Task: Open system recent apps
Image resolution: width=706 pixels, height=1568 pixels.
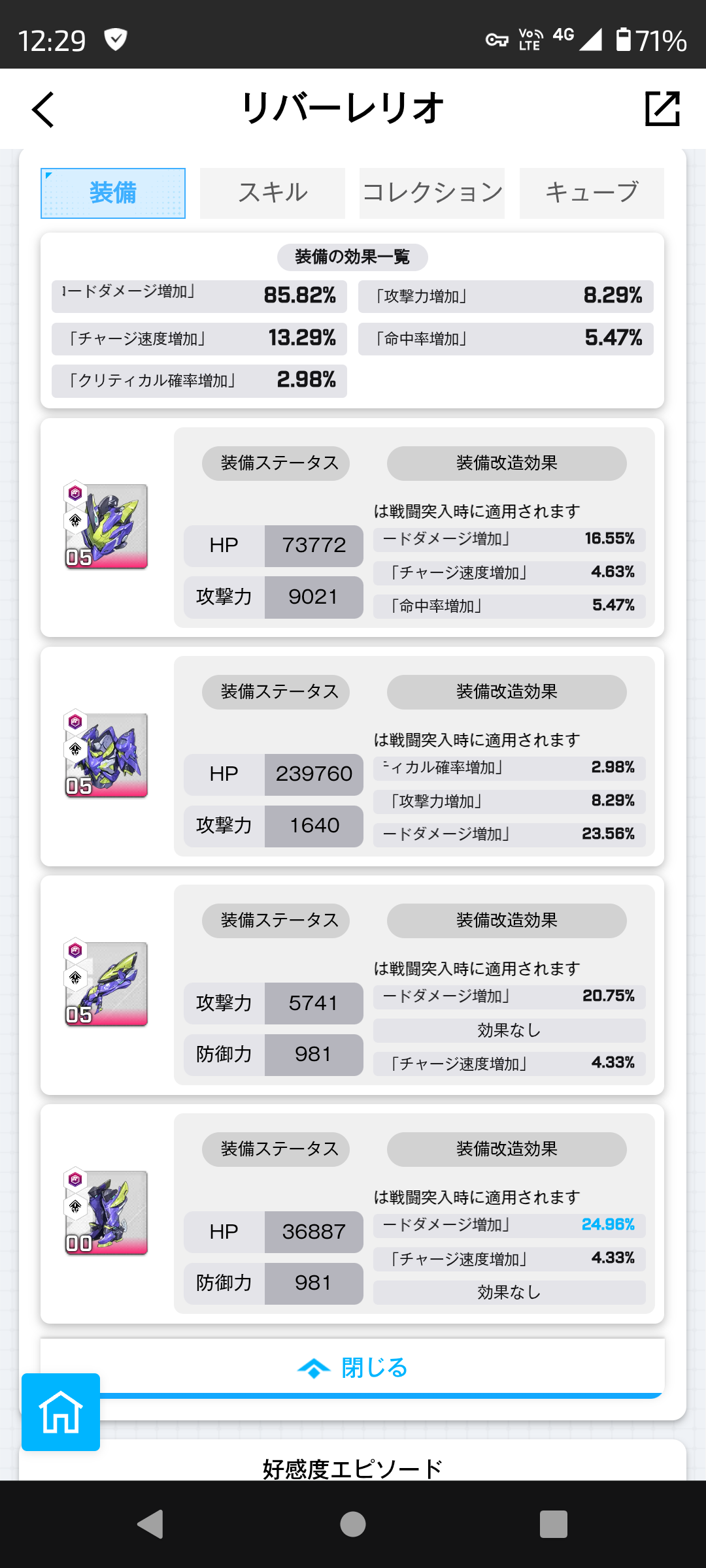Action: point(553,1524)
